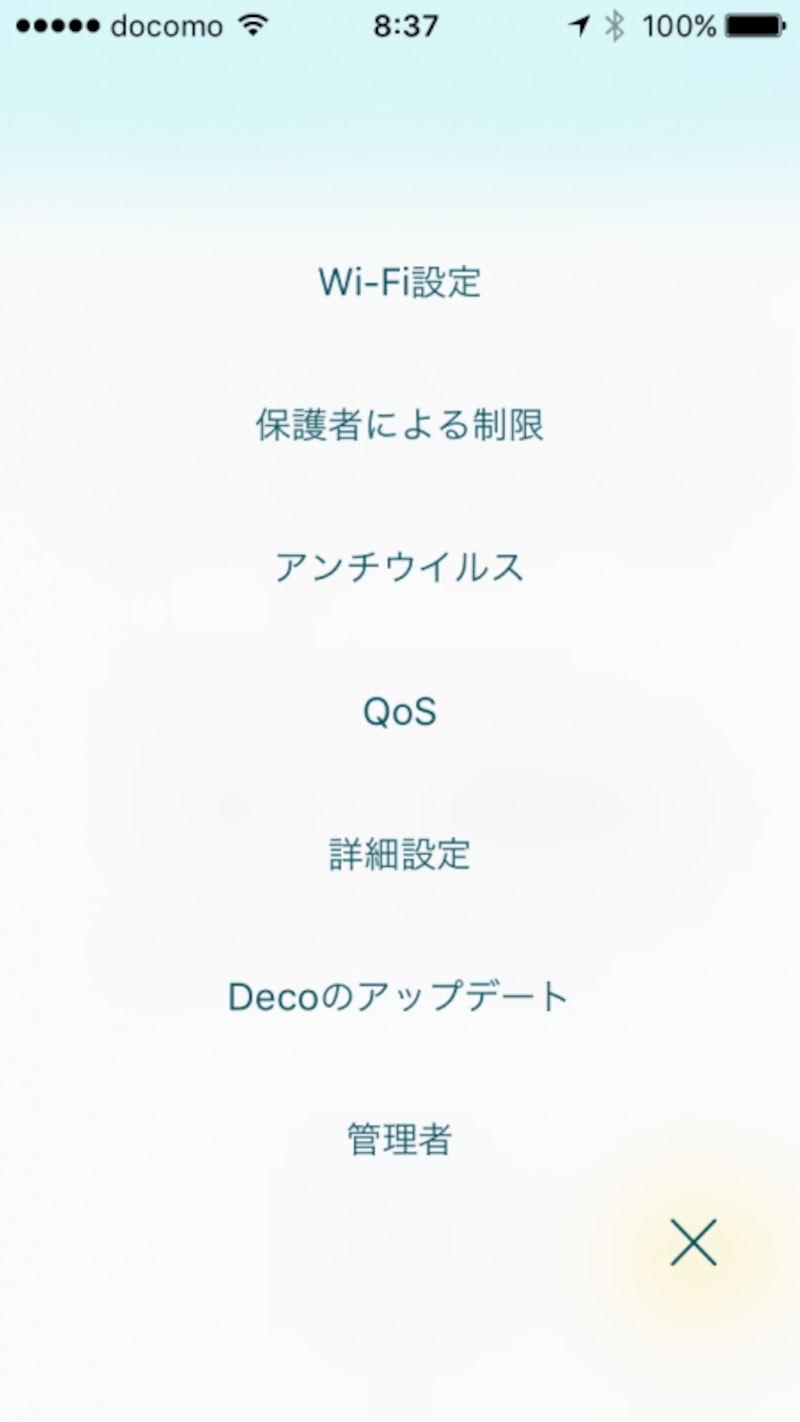Image resolution: width=800 pixels, height=1422 pixels.
Task: Go to 詳細設定 advanced settings
Action: pos(400,854)
